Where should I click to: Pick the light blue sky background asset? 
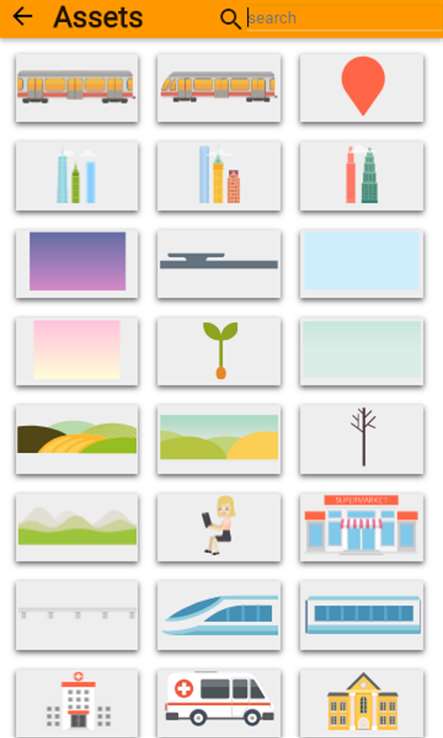[362, 264]
